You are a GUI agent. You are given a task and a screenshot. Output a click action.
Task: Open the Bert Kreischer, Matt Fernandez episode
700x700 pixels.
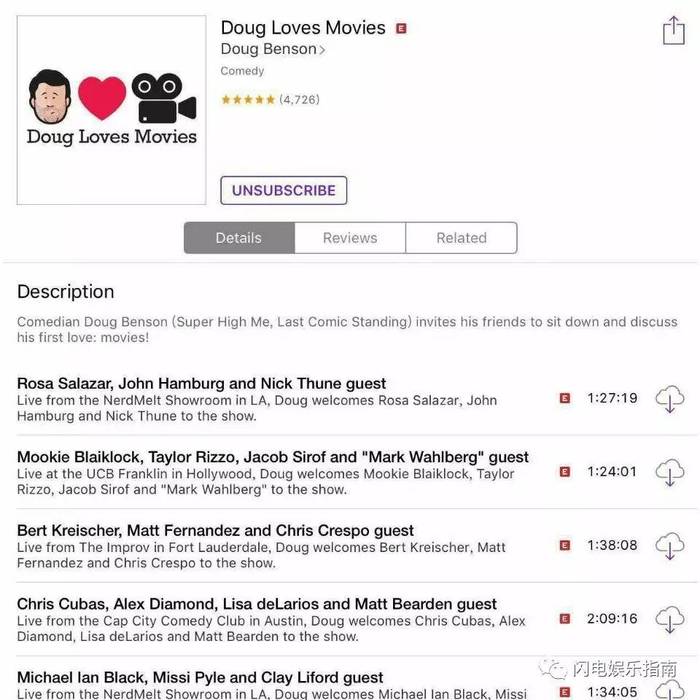[x=215, y=531]
